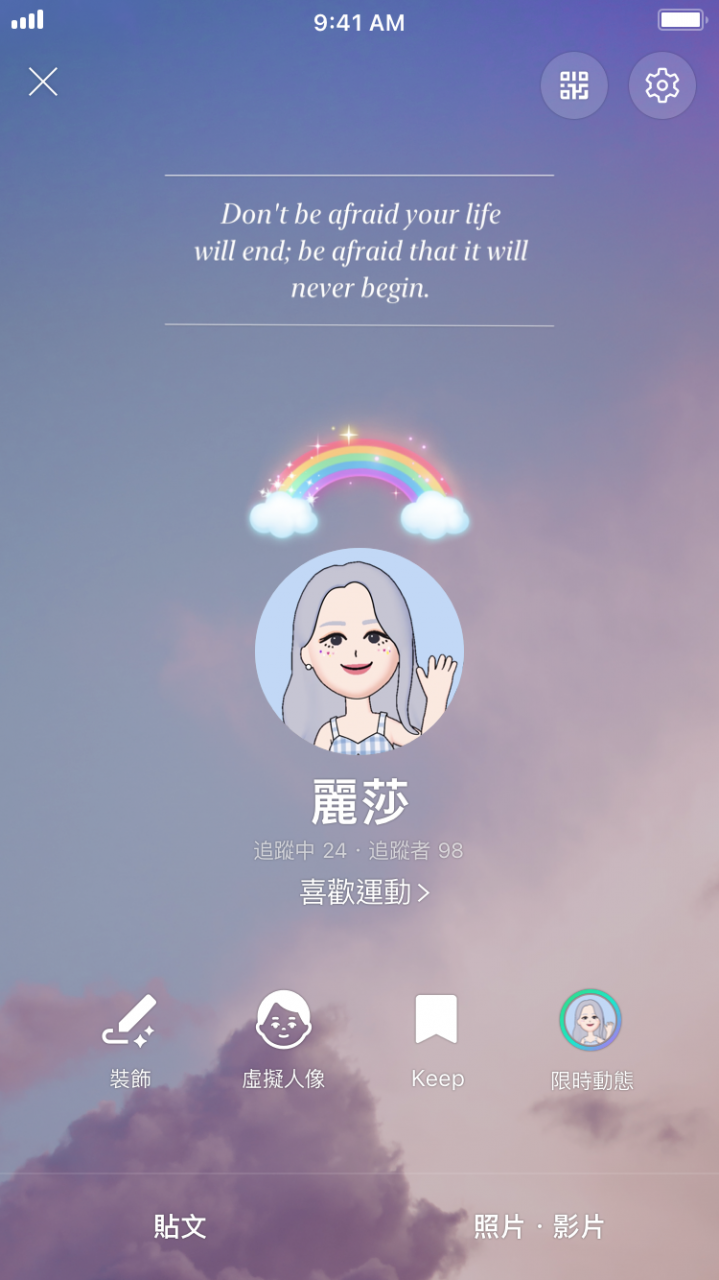Viewport: 719px width, 1280px height.
Task: Switch to the 貼文 tab
Action: (x=180, y=1227)
